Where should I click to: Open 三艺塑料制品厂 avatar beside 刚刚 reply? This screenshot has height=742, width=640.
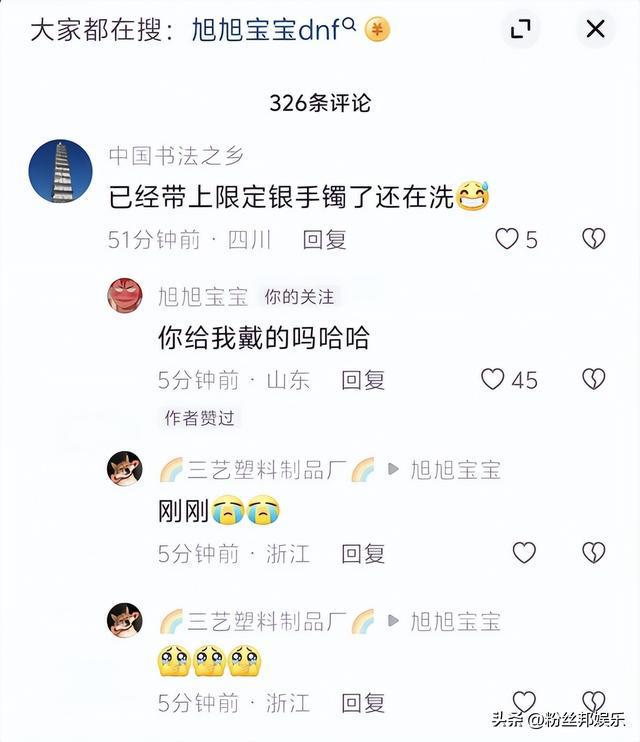(125, 468)
